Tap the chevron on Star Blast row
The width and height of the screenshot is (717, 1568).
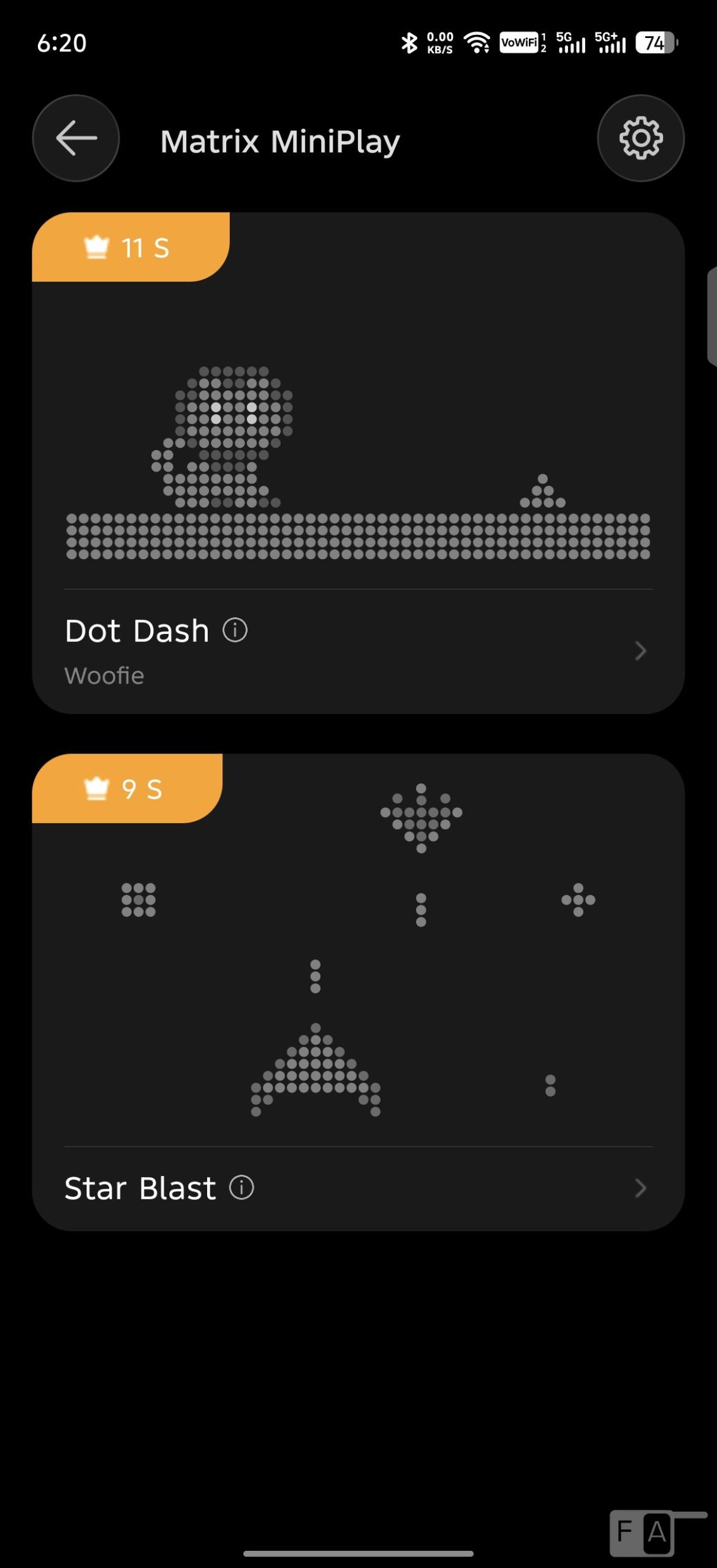(640, 1188)
